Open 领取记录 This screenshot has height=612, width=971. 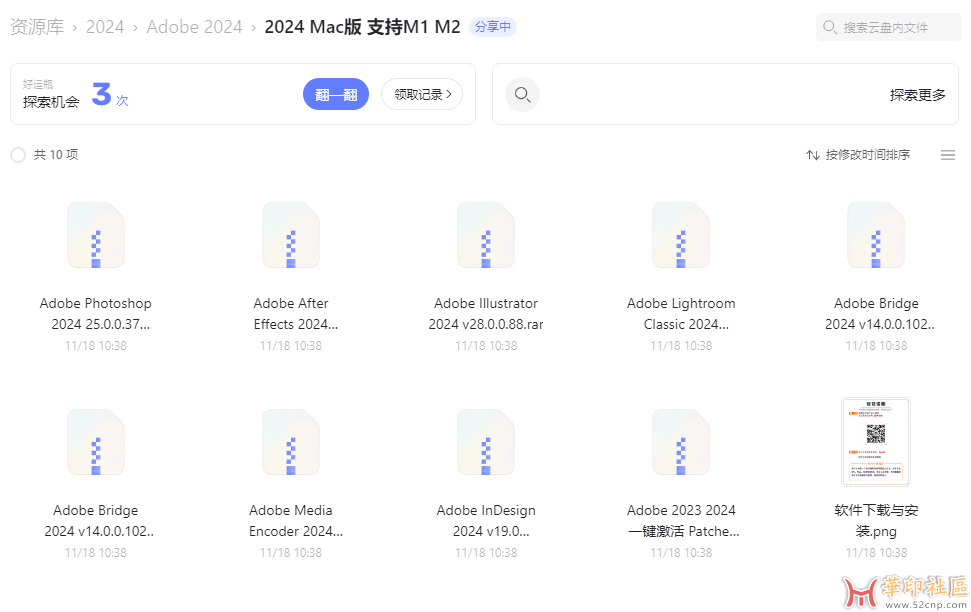click(x=422, y=94)
